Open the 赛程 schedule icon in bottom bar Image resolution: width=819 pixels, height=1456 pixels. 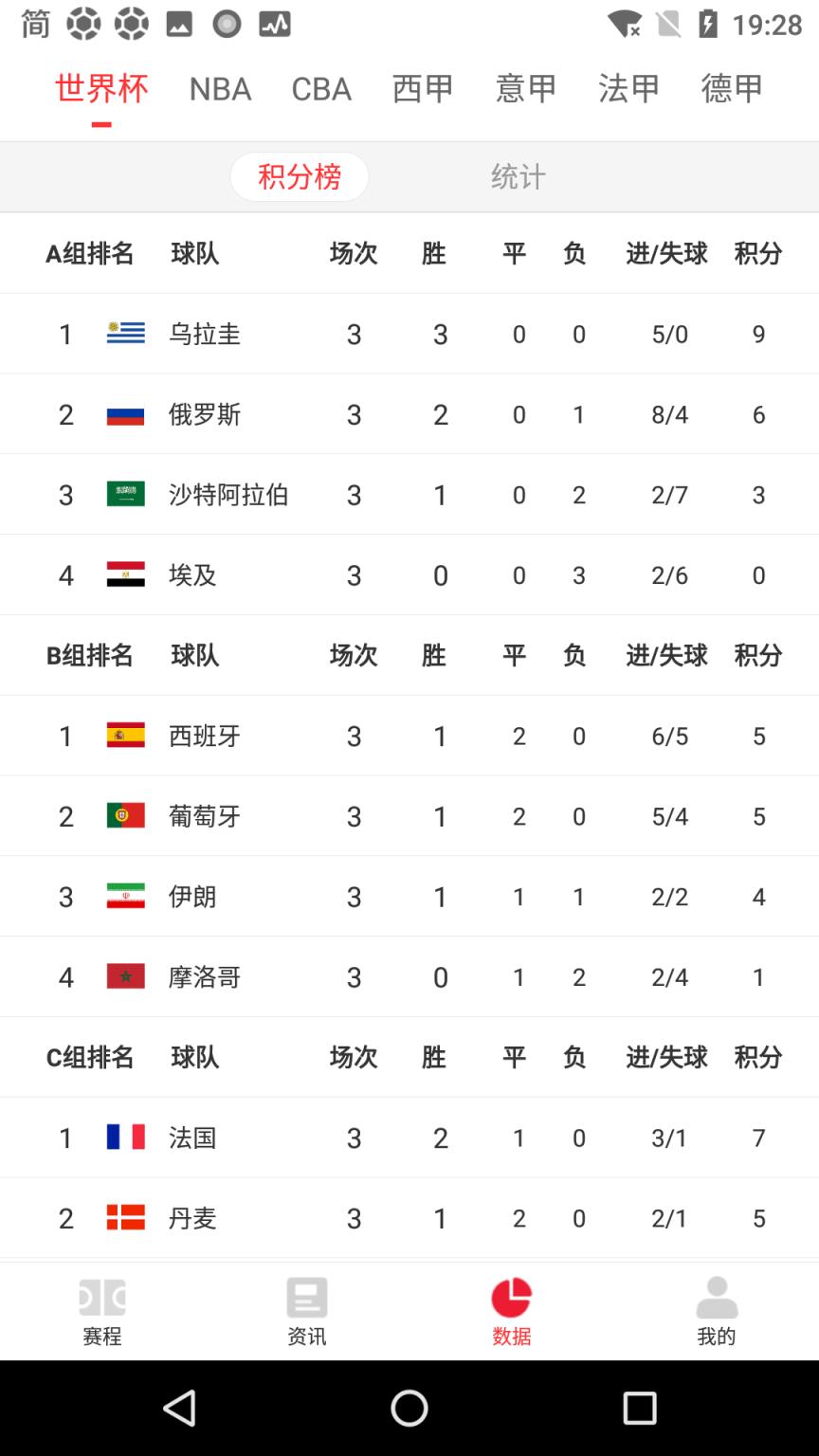coord(100,1308)
